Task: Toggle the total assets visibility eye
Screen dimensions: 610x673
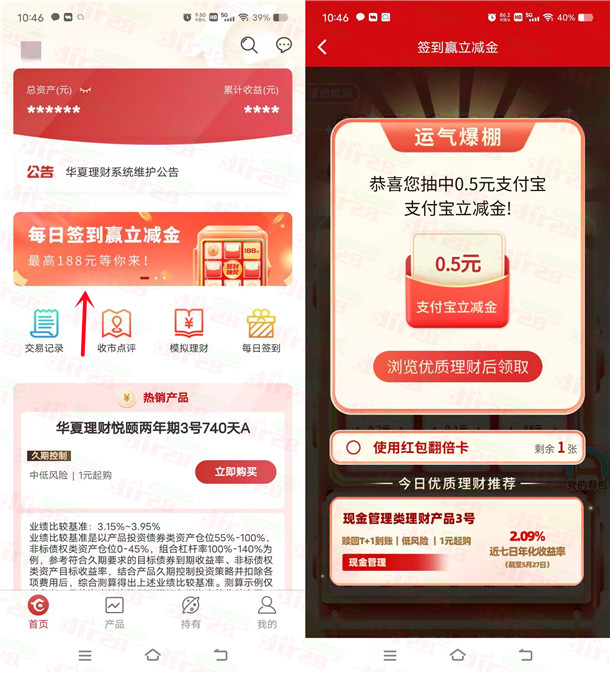Action: click(x=85, y=90)
